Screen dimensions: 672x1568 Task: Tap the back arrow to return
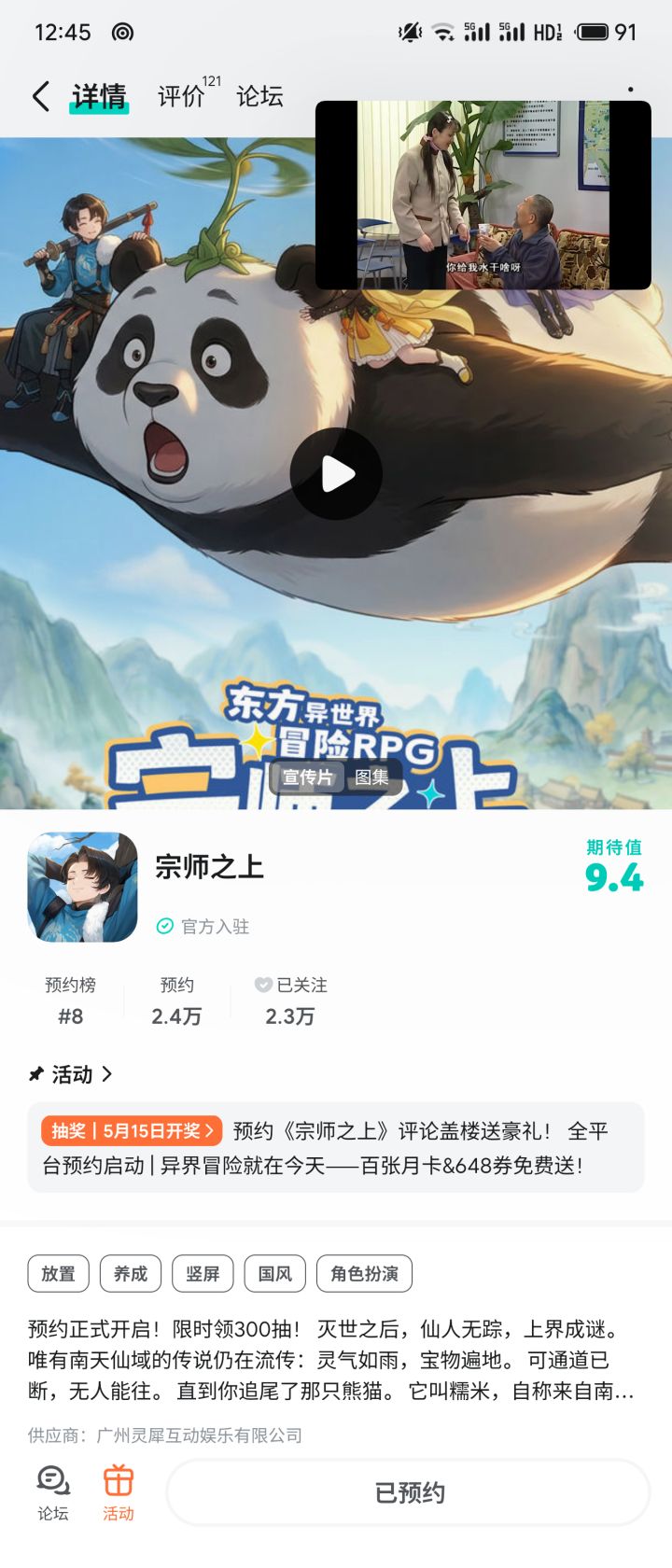pyautogui.click(x=39, y=96)
